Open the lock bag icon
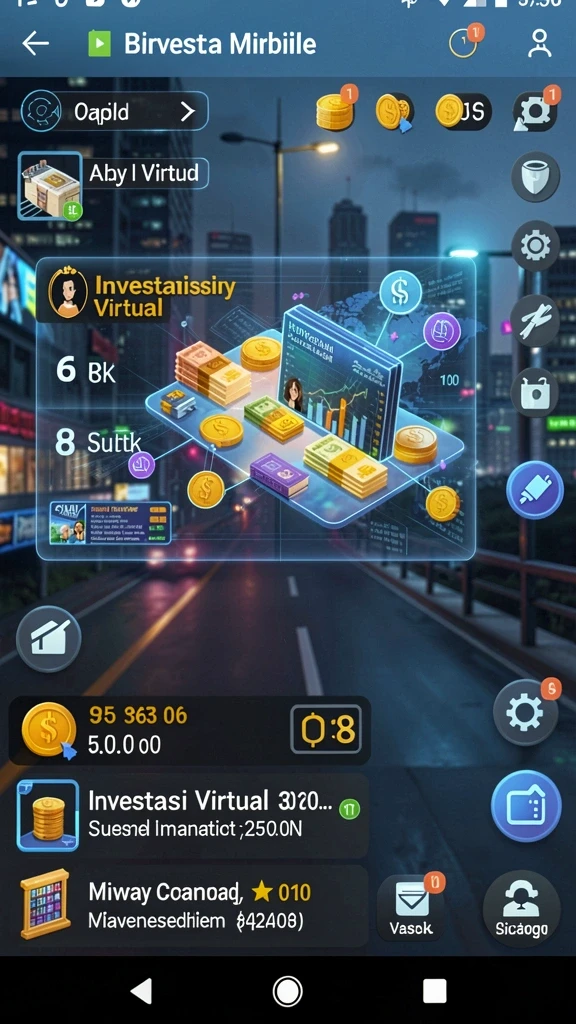This screenshot has height=1024, width=576. (x=536, y=392)
